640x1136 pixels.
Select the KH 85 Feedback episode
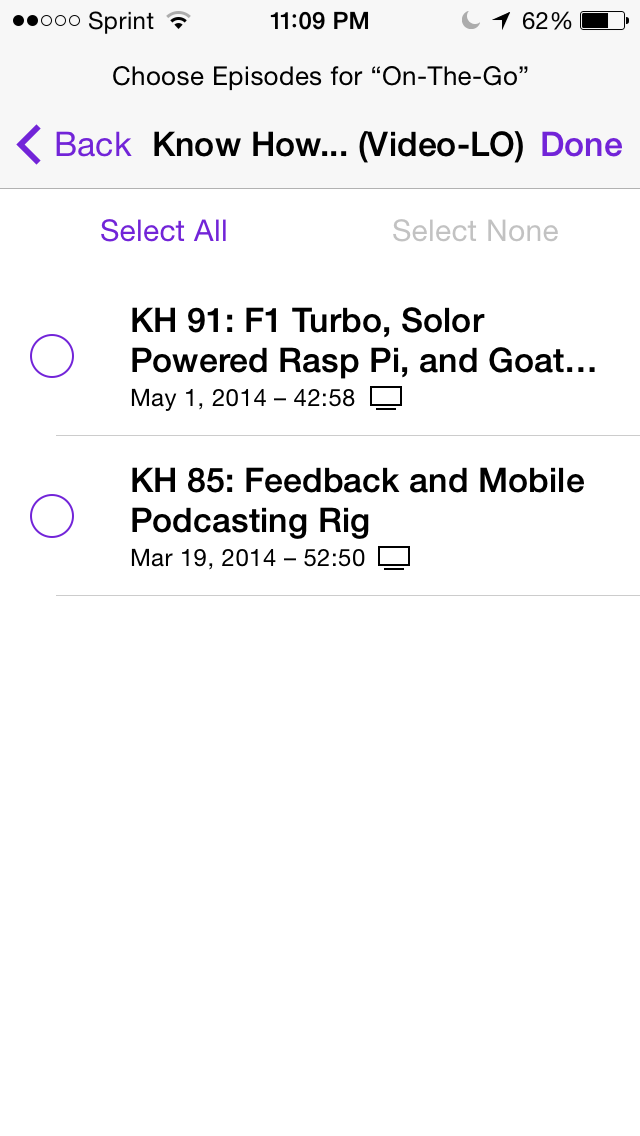click(x=52, y=516)
